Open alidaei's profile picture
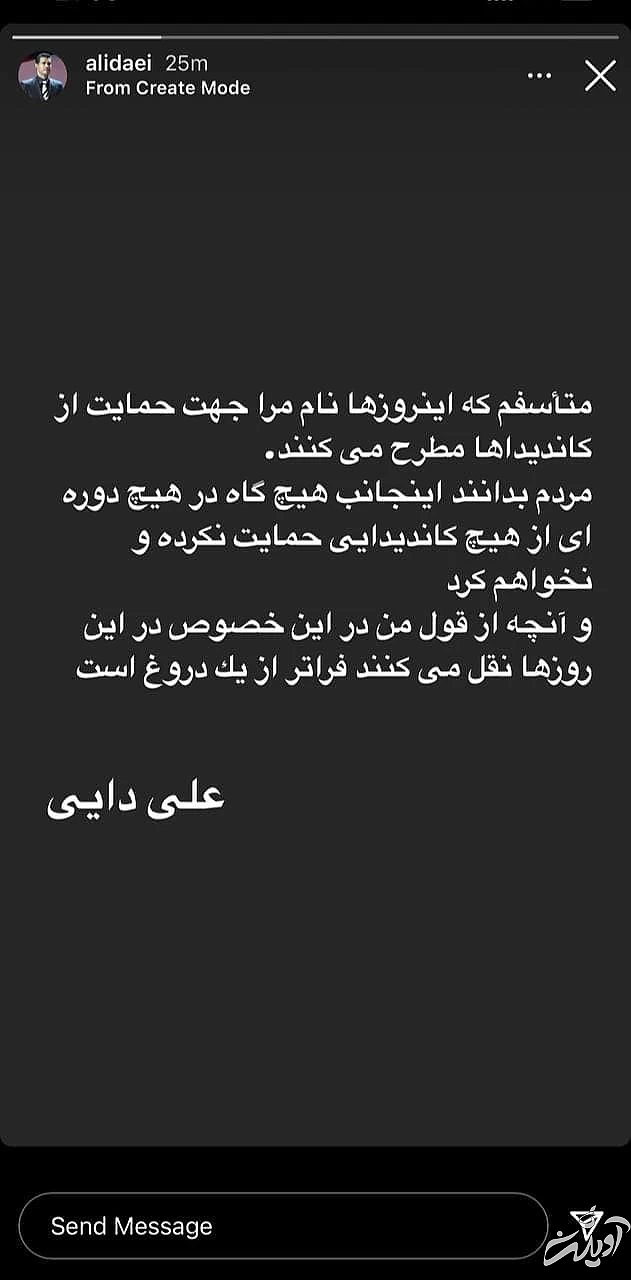Viewport: 631px width, 1280px height. (43, 76)
